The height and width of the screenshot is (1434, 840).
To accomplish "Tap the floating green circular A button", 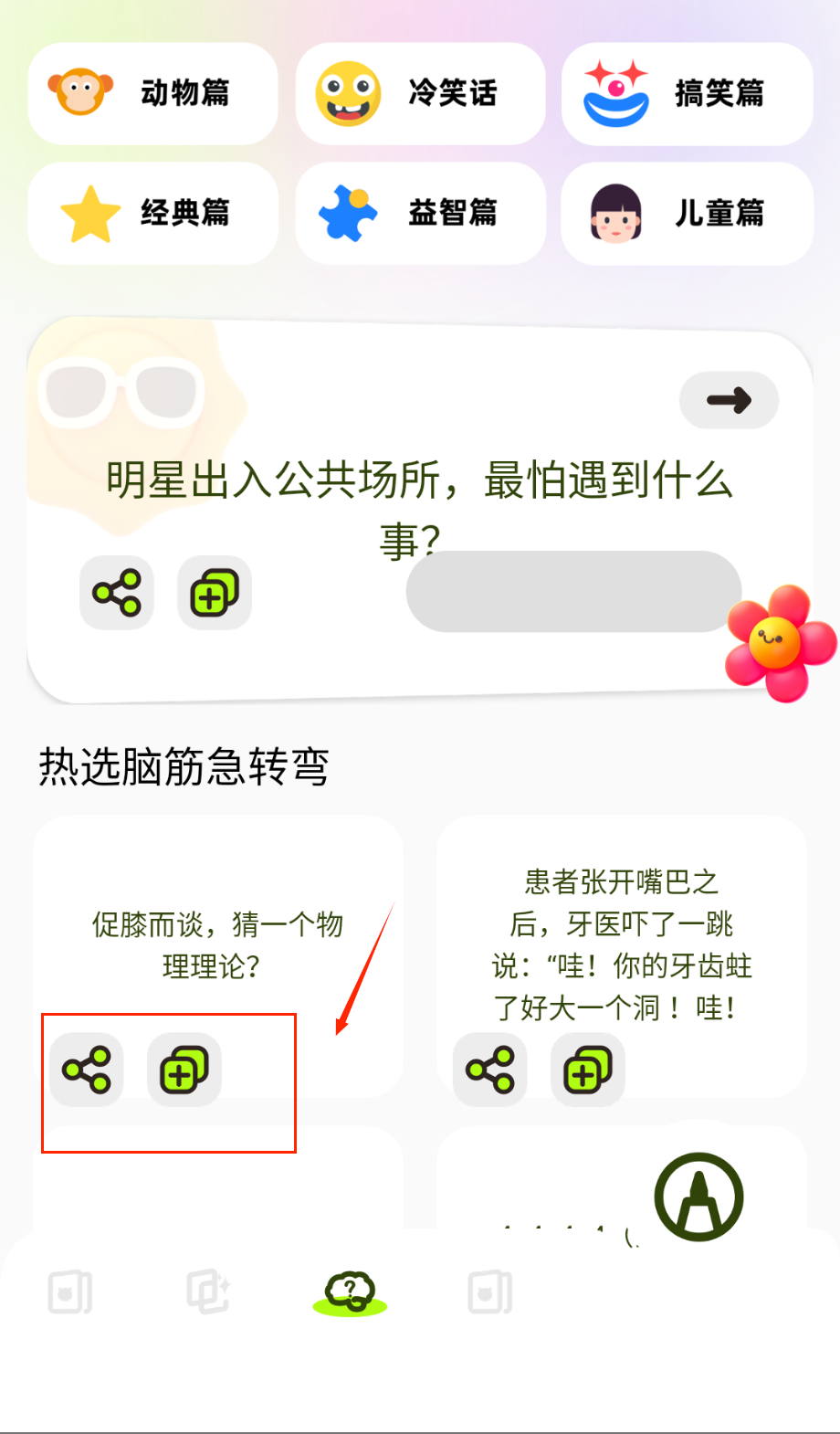I will point(699,1197).
